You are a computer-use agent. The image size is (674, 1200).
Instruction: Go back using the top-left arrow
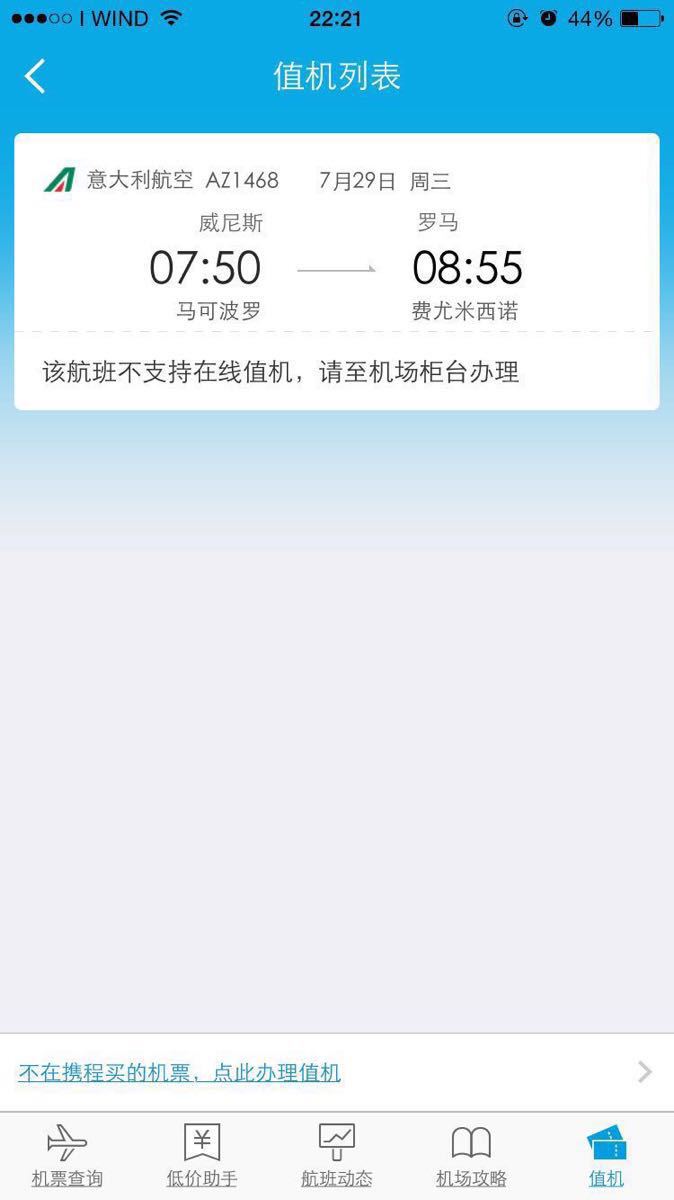pyautogui.click(x=36, y=76)
